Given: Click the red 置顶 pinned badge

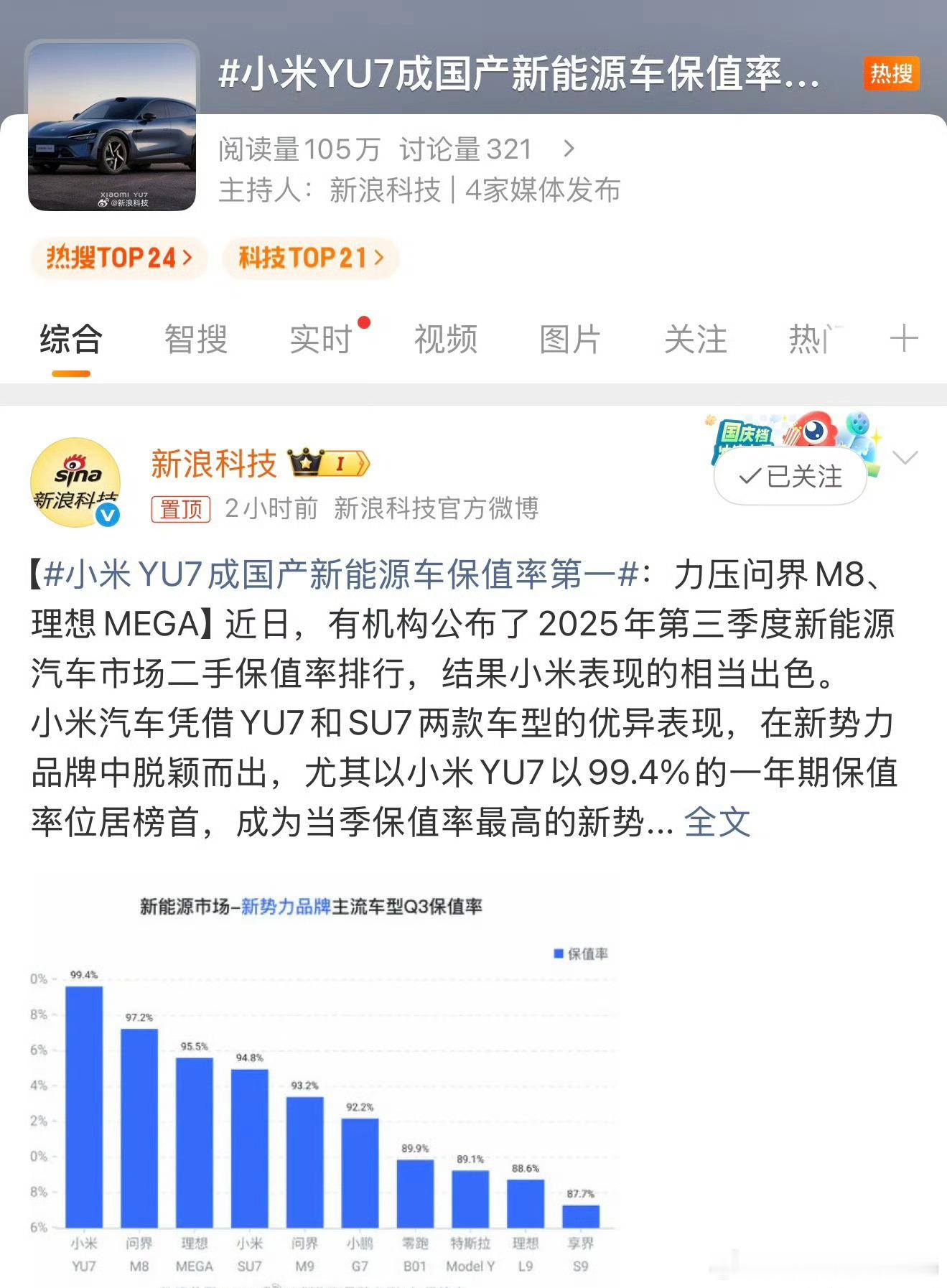Looking at the screenshot, I should (x=180, y=508).
